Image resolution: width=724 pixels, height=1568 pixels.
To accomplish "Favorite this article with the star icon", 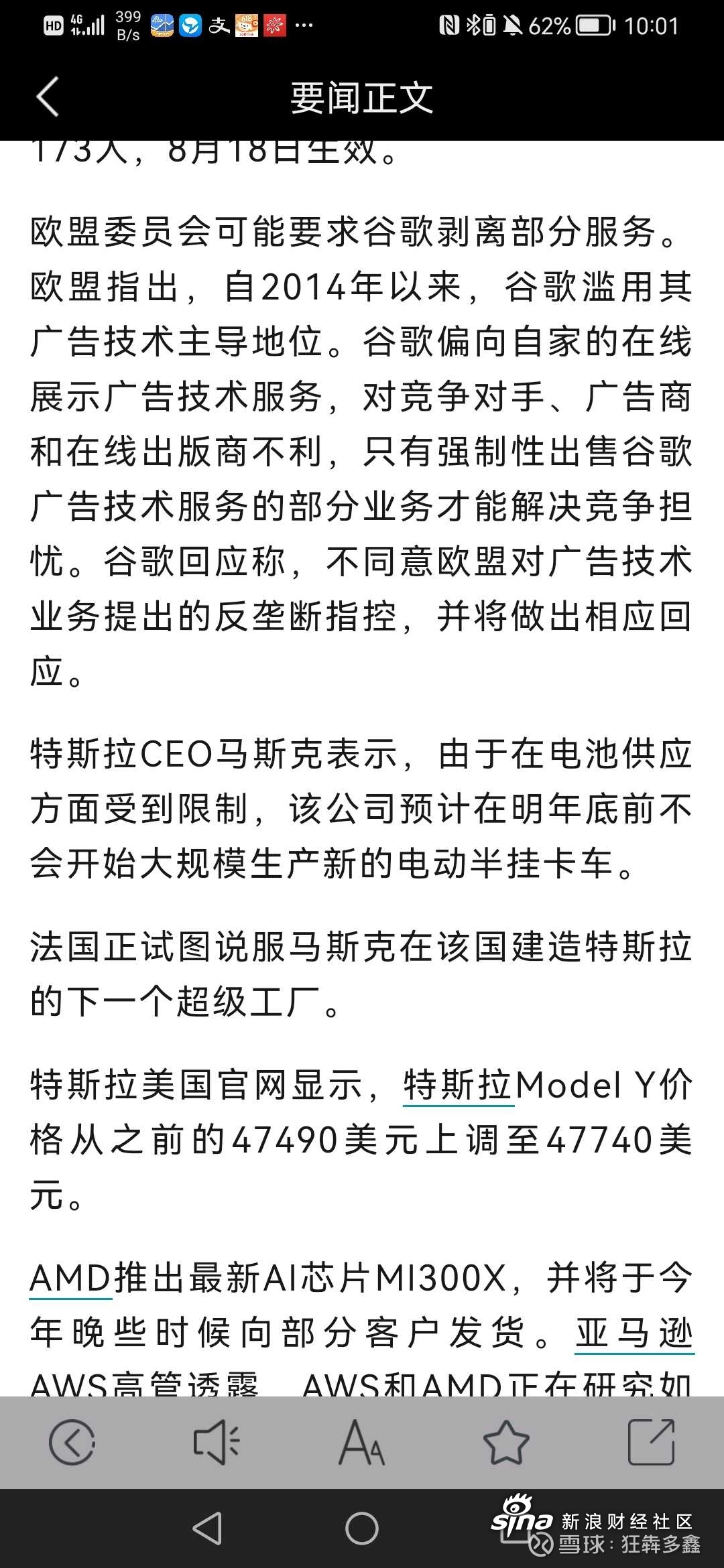I will pos(506,1442).
